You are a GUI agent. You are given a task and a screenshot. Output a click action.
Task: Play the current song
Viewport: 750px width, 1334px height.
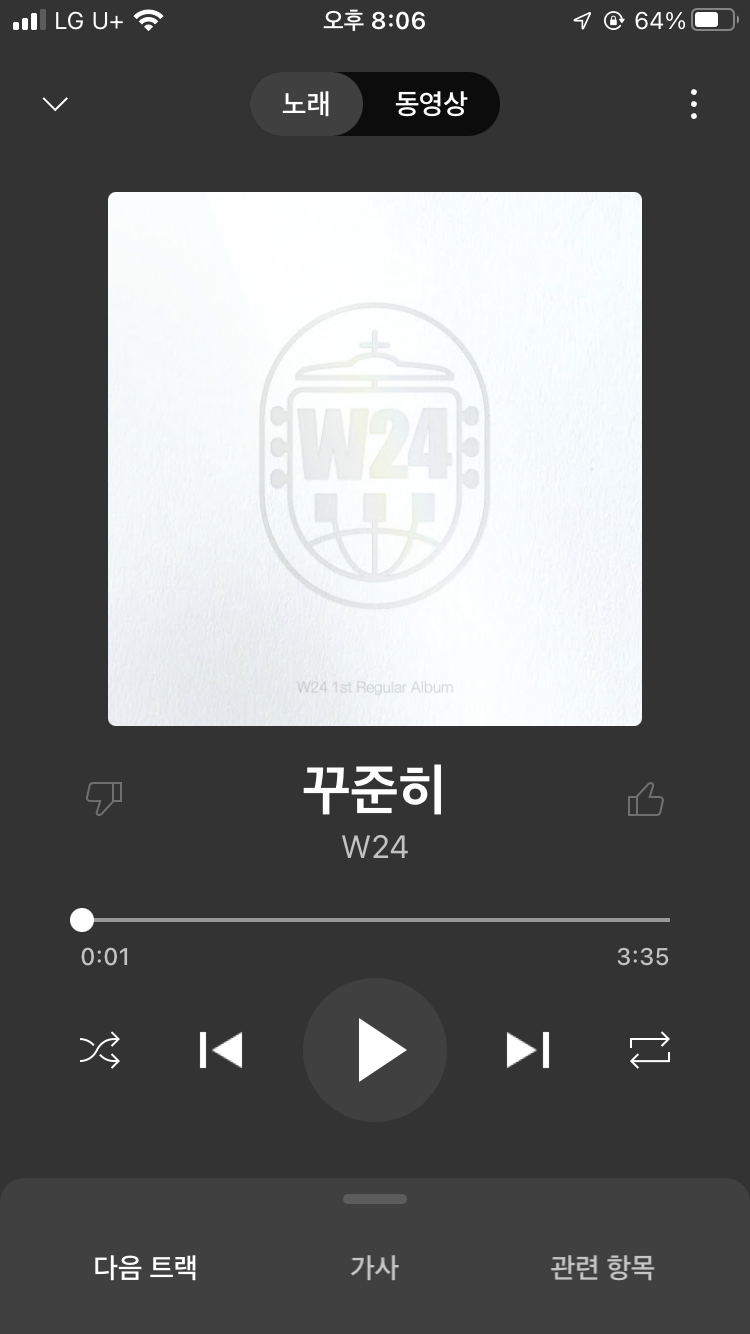pos(375,1050)
